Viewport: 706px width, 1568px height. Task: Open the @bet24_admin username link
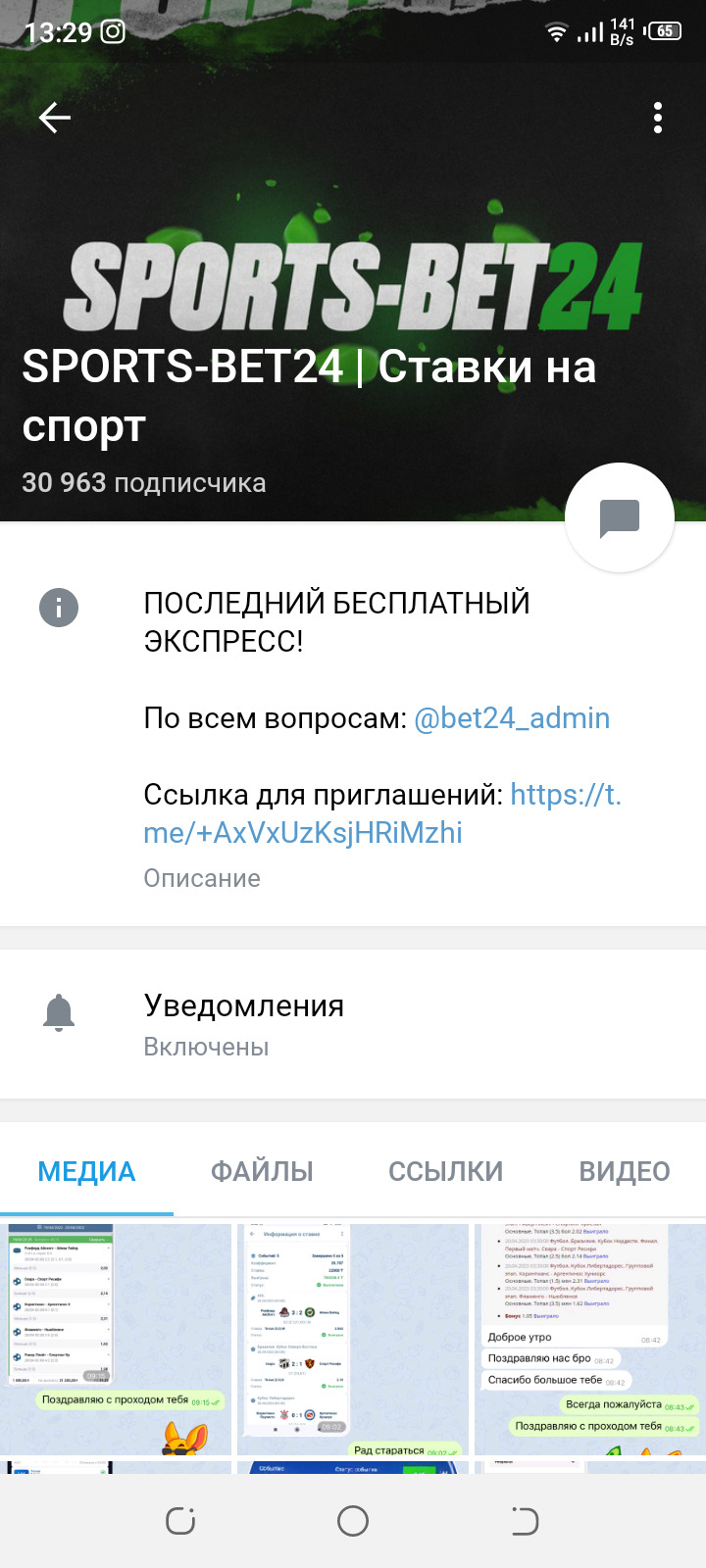point(512,718)
